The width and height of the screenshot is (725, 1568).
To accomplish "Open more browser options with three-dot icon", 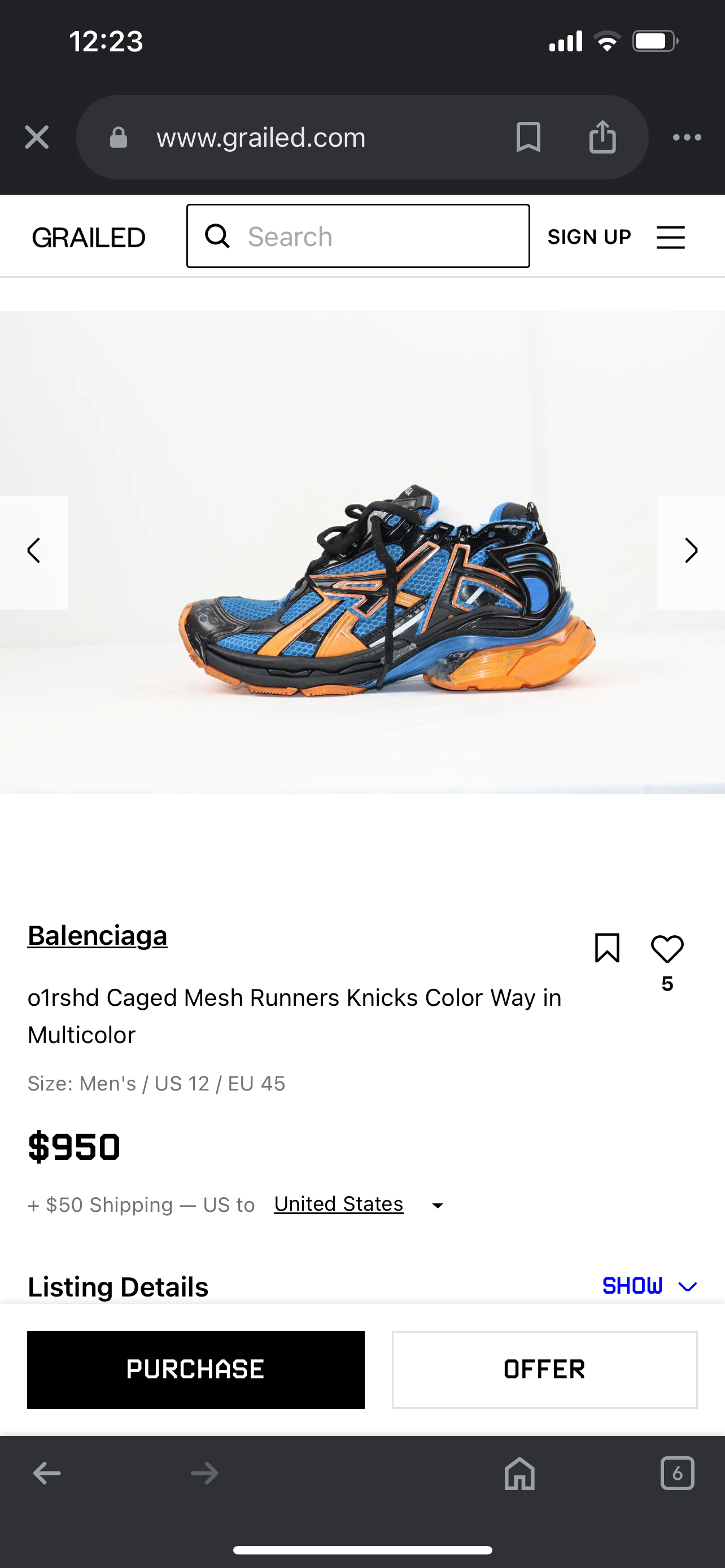I will click(687, 137).
